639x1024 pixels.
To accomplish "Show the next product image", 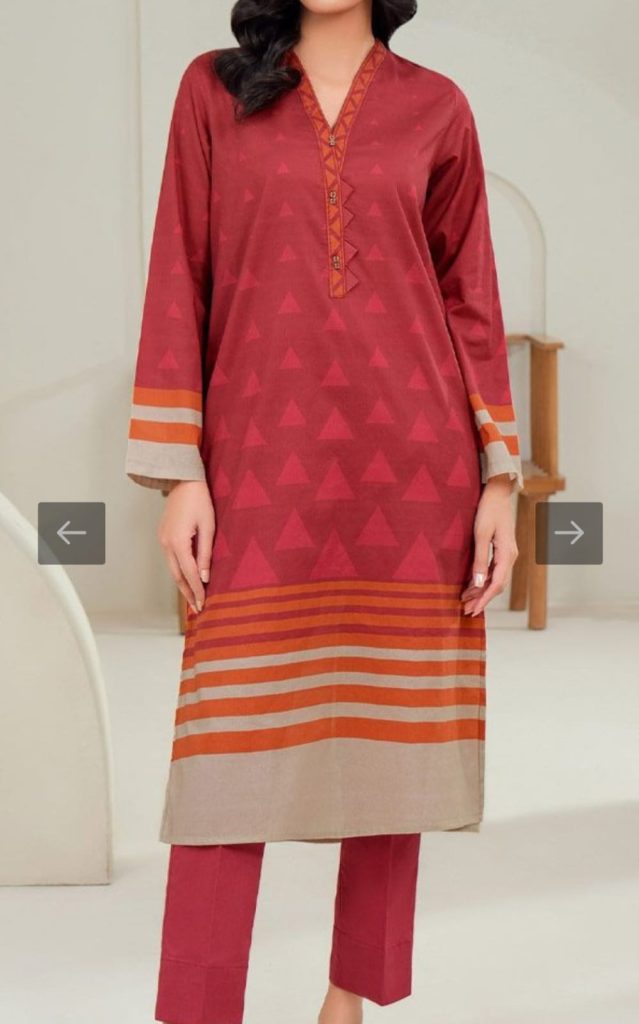I will click(x=568, y=533).
